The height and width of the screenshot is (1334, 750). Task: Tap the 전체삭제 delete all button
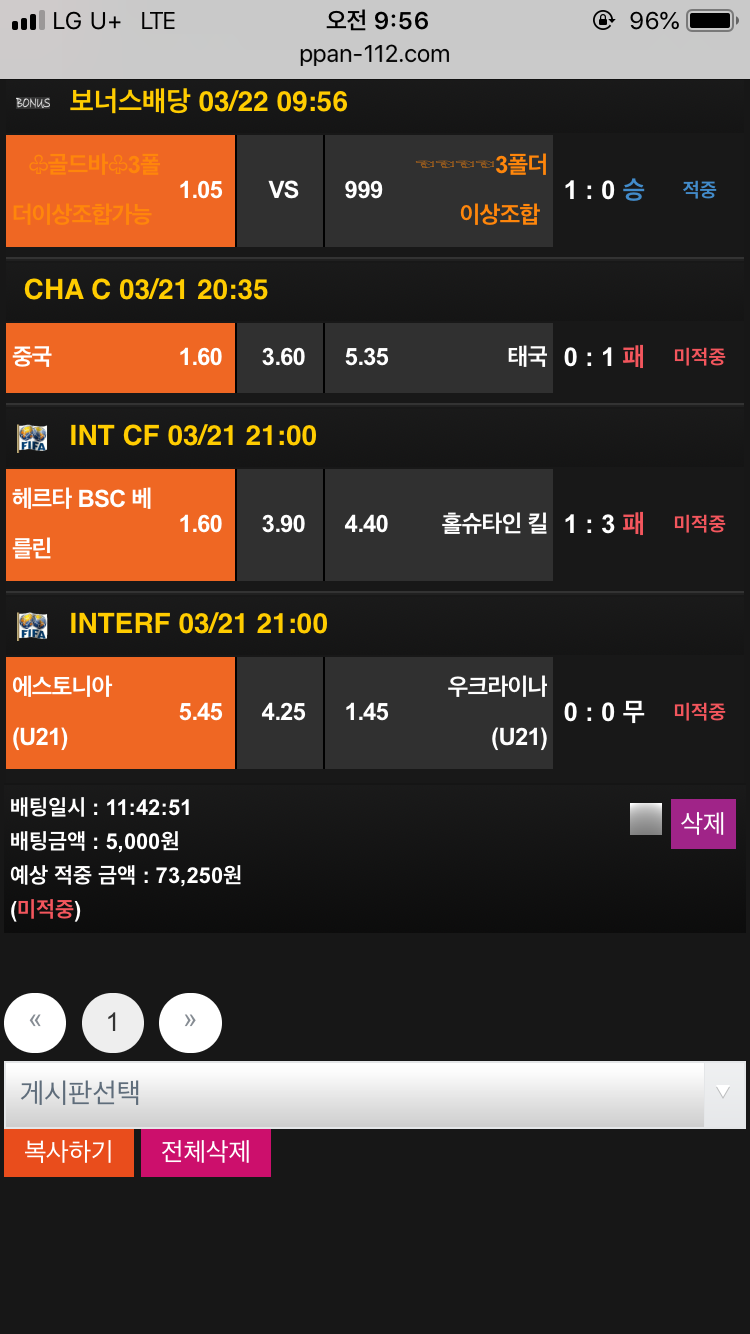[206, 1152]
